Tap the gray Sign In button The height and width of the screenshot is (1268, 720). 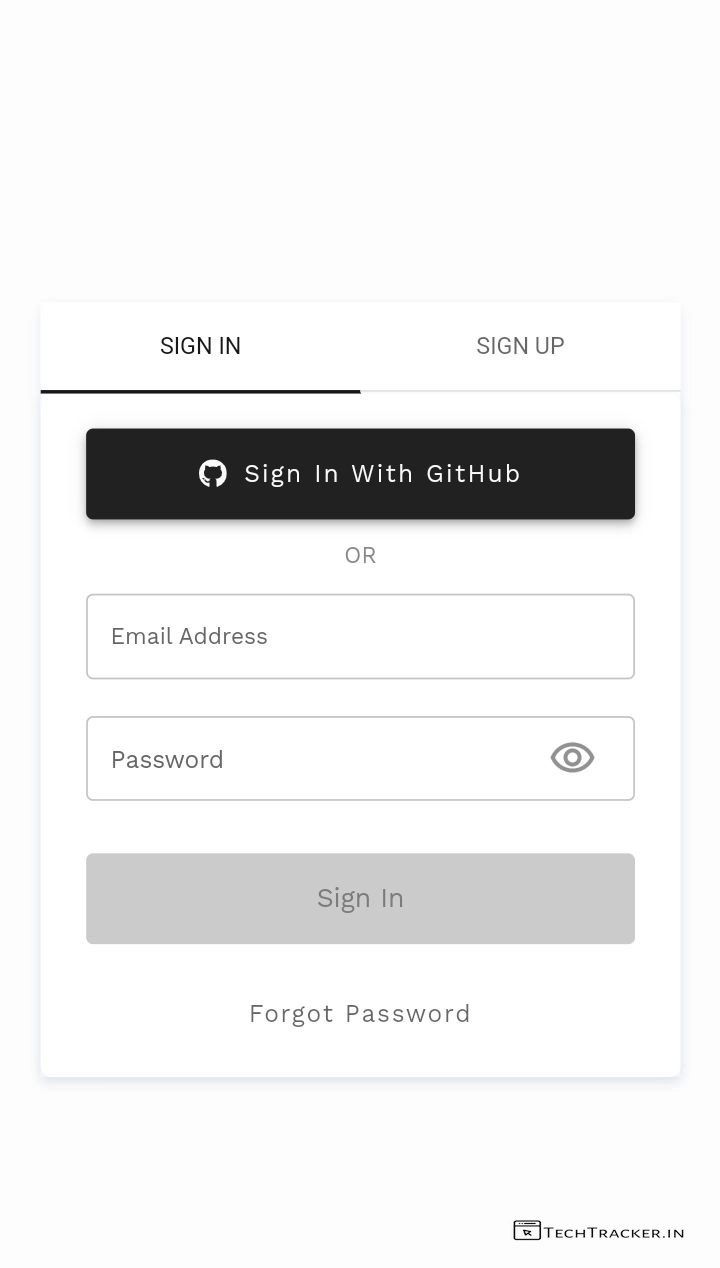360,898
